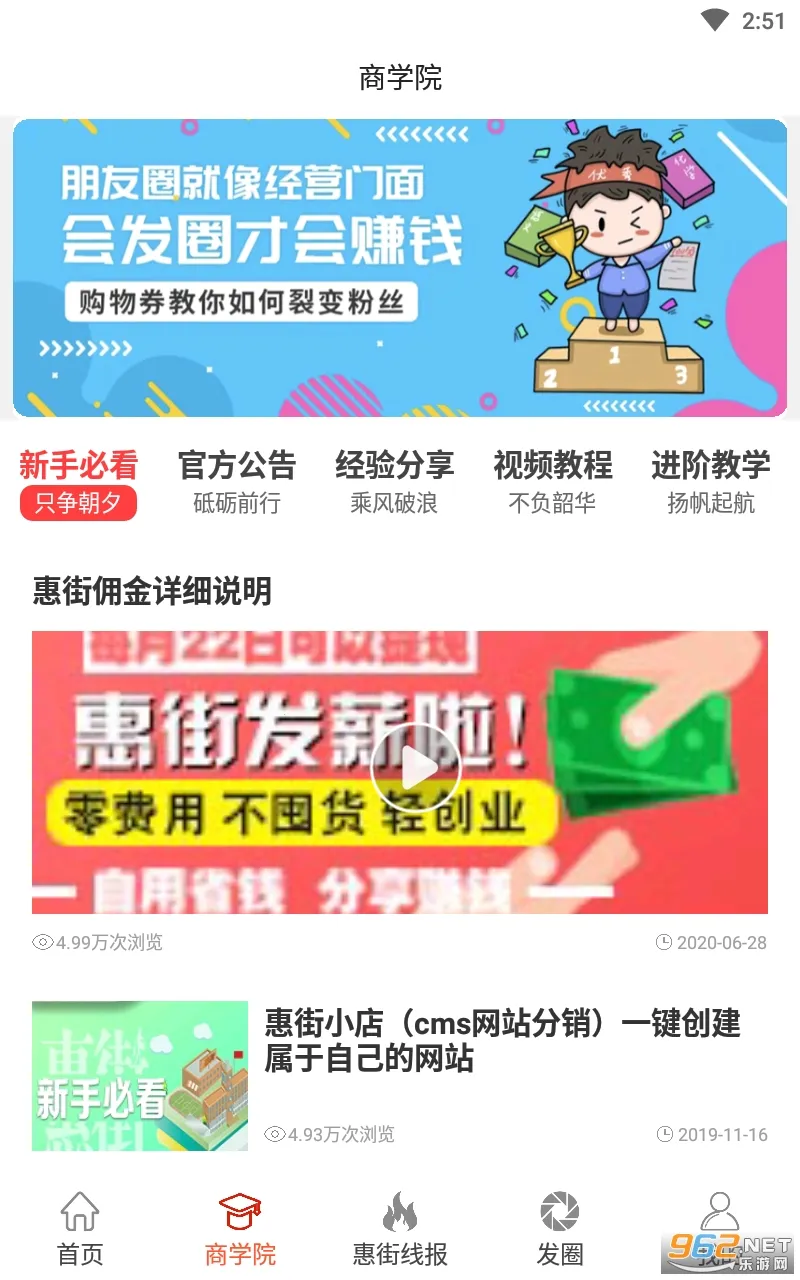Open the 视频教程 tab

[552, 482]
